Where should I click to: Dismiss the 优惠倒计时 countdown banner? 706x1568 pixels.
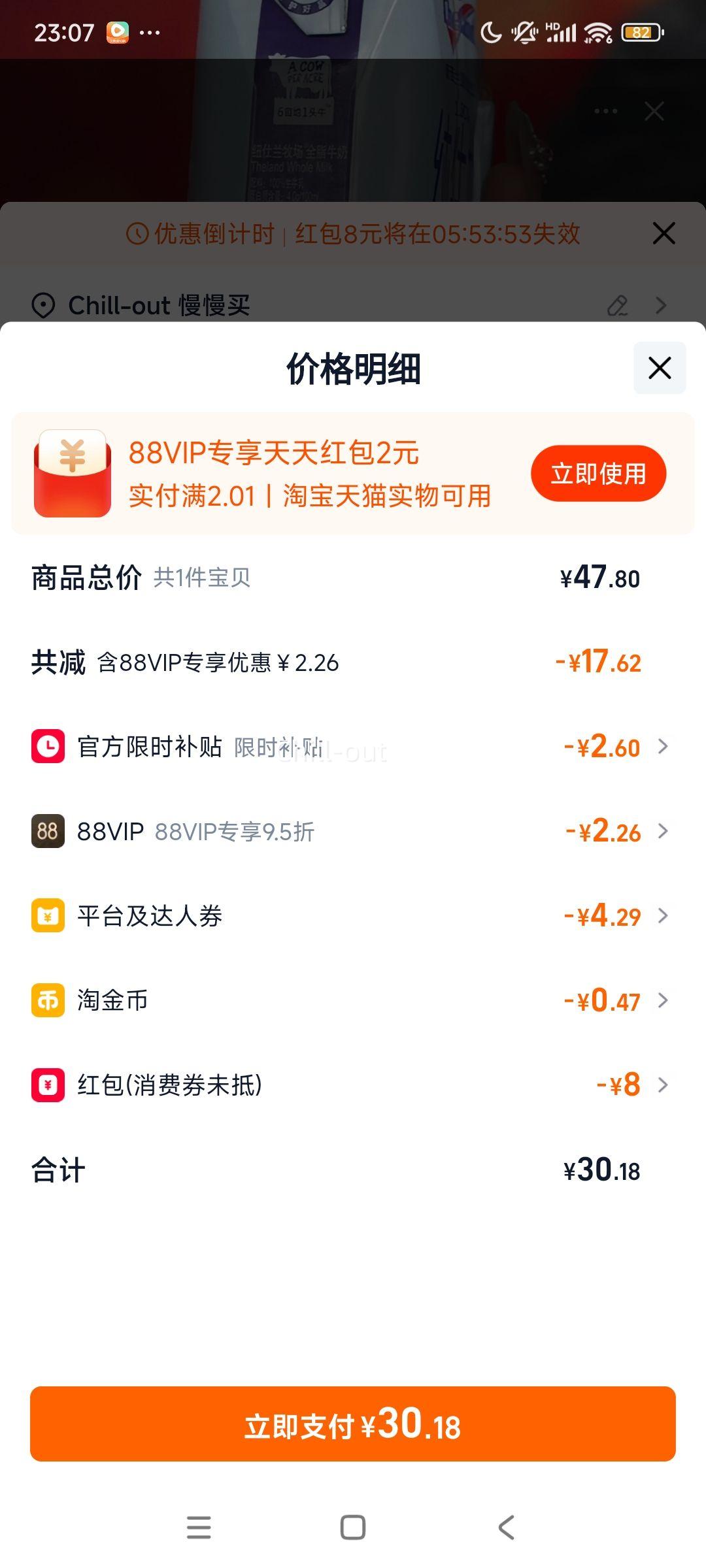tap(664, 233)
